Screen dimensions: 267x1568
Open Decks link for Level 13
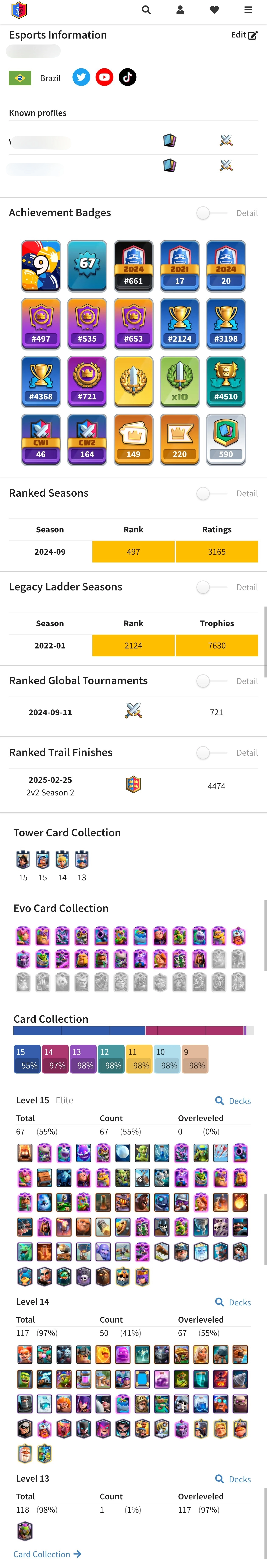click(234, 1478)
